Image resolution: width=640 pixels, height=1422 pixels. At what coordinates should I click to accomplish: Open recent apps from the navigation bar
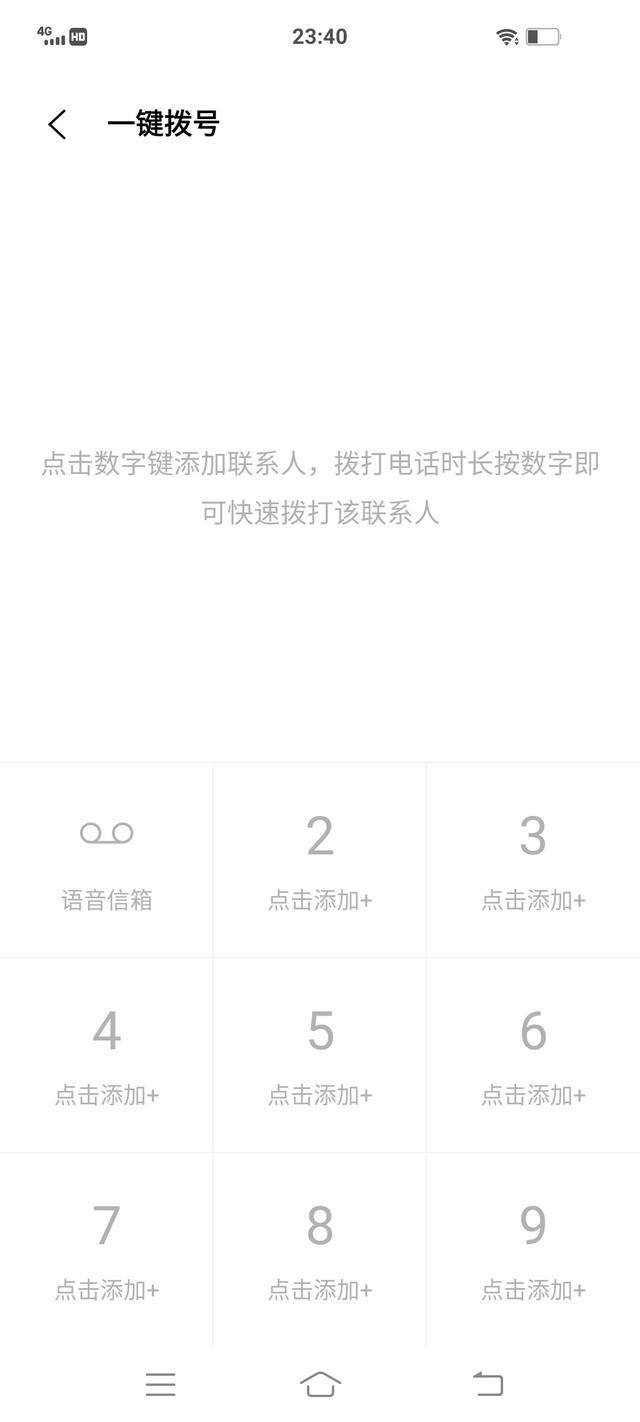(160, 1384)
